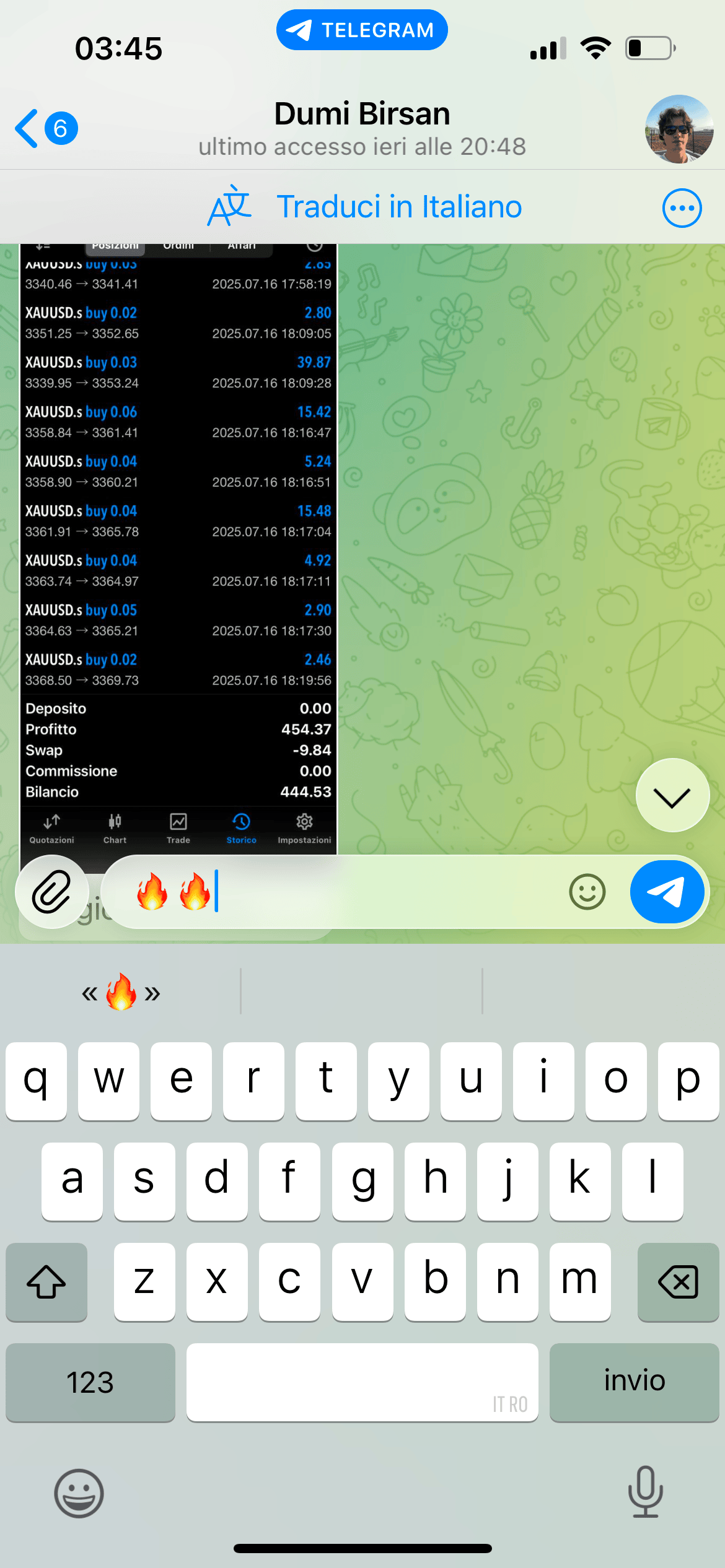725x1568 pixels.
Task: Switch to the emoji keyboard
Action: pos(79,1493)
